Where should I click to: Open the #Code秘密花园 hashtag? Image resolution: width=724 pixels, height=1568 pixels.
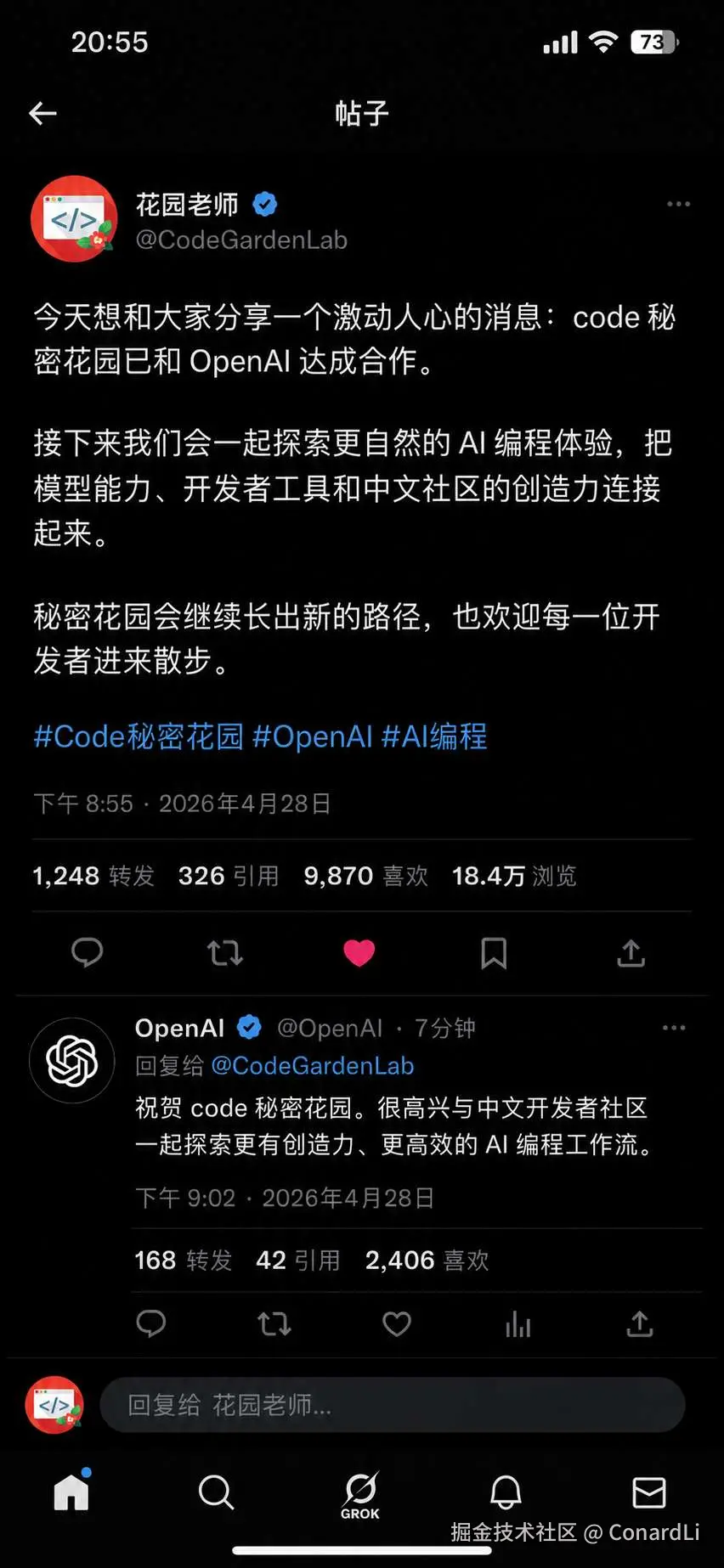pos(139,736)
